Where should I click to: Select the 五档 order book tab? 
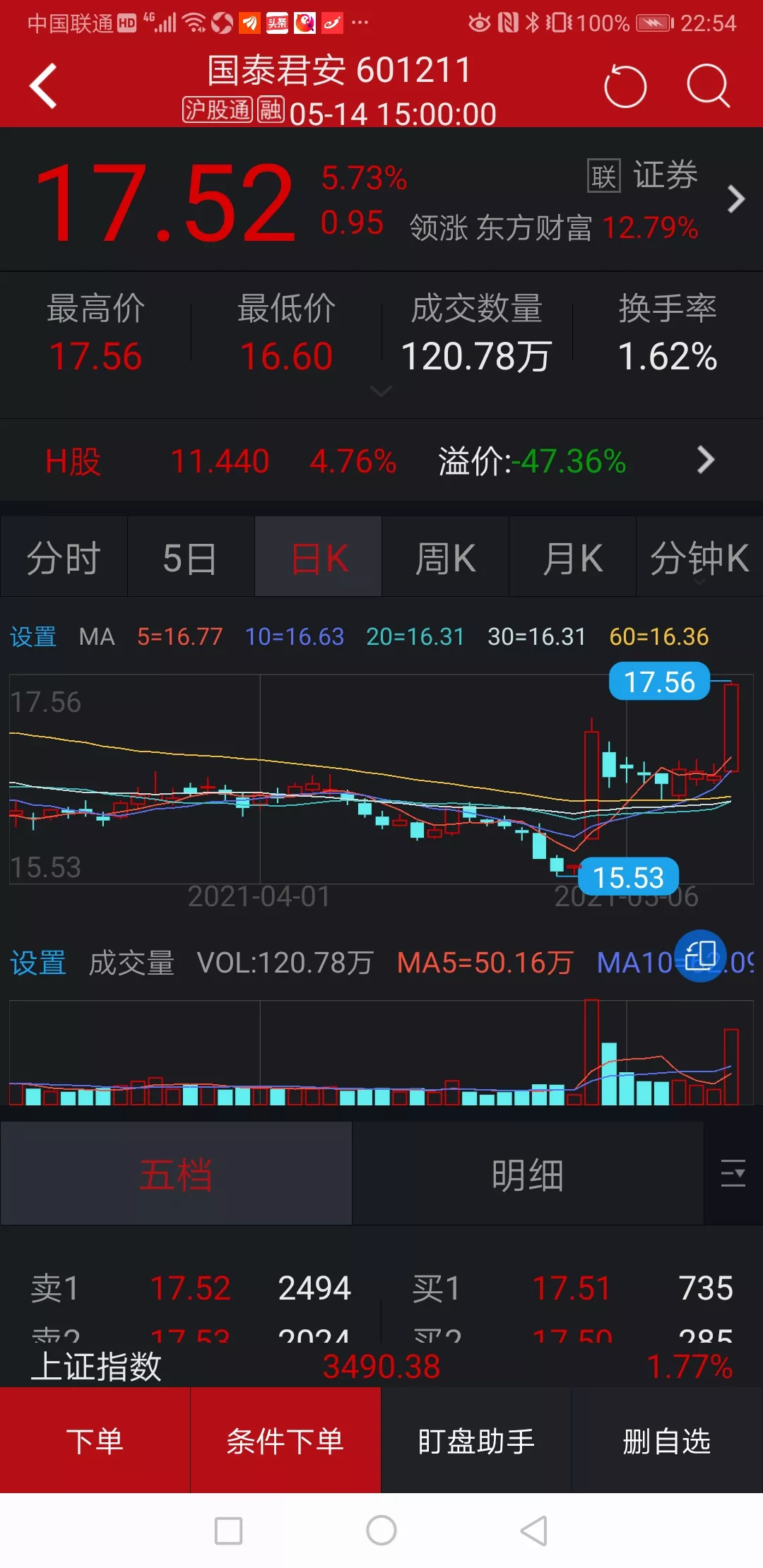[x=176, y=1175]
